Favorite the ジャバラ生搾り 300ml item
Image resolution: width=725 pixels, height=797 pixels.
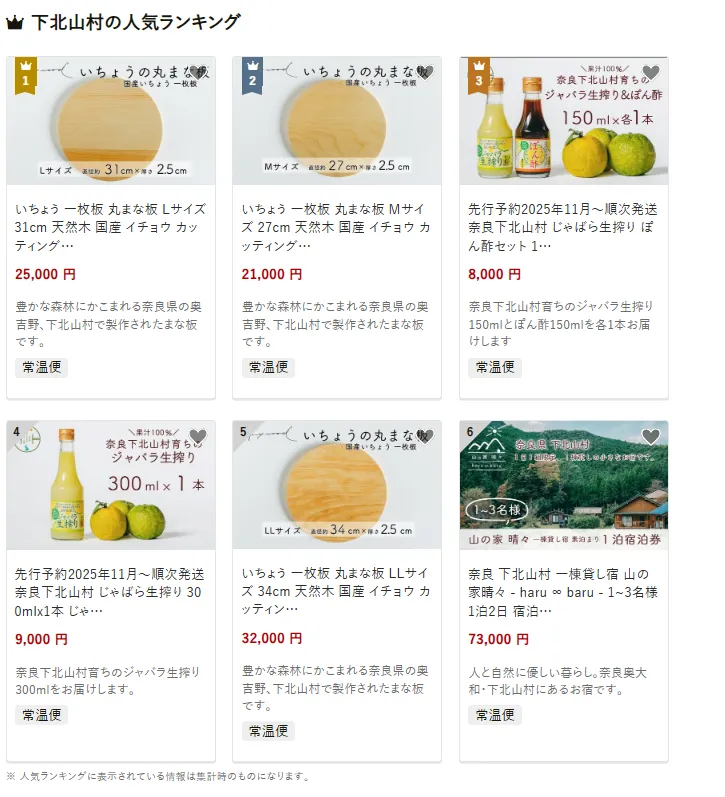click(198, 436)
